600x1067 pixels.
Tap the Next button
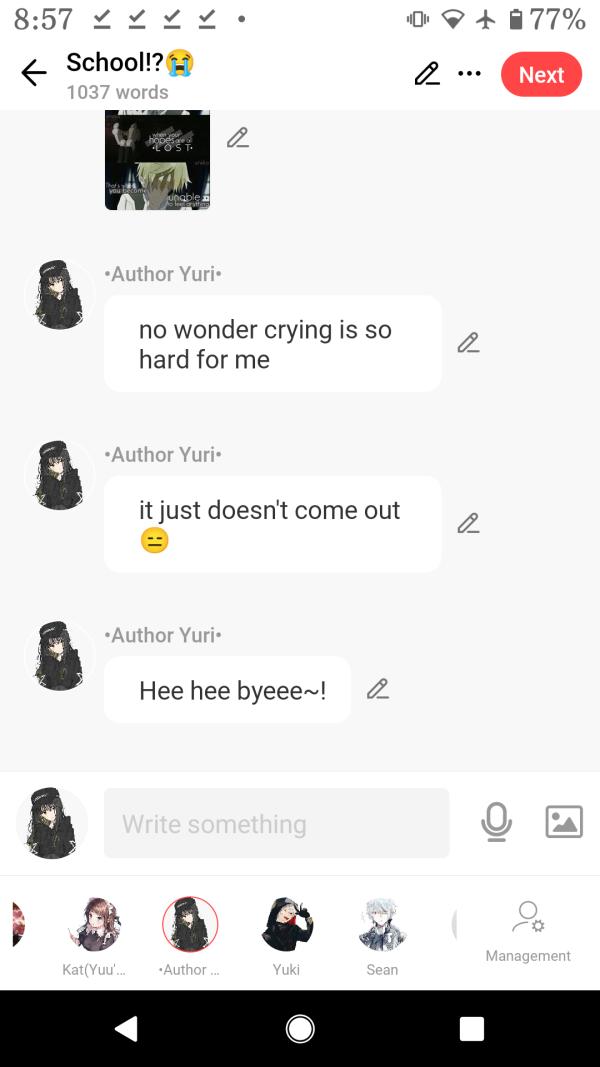[x=541, y=75]
